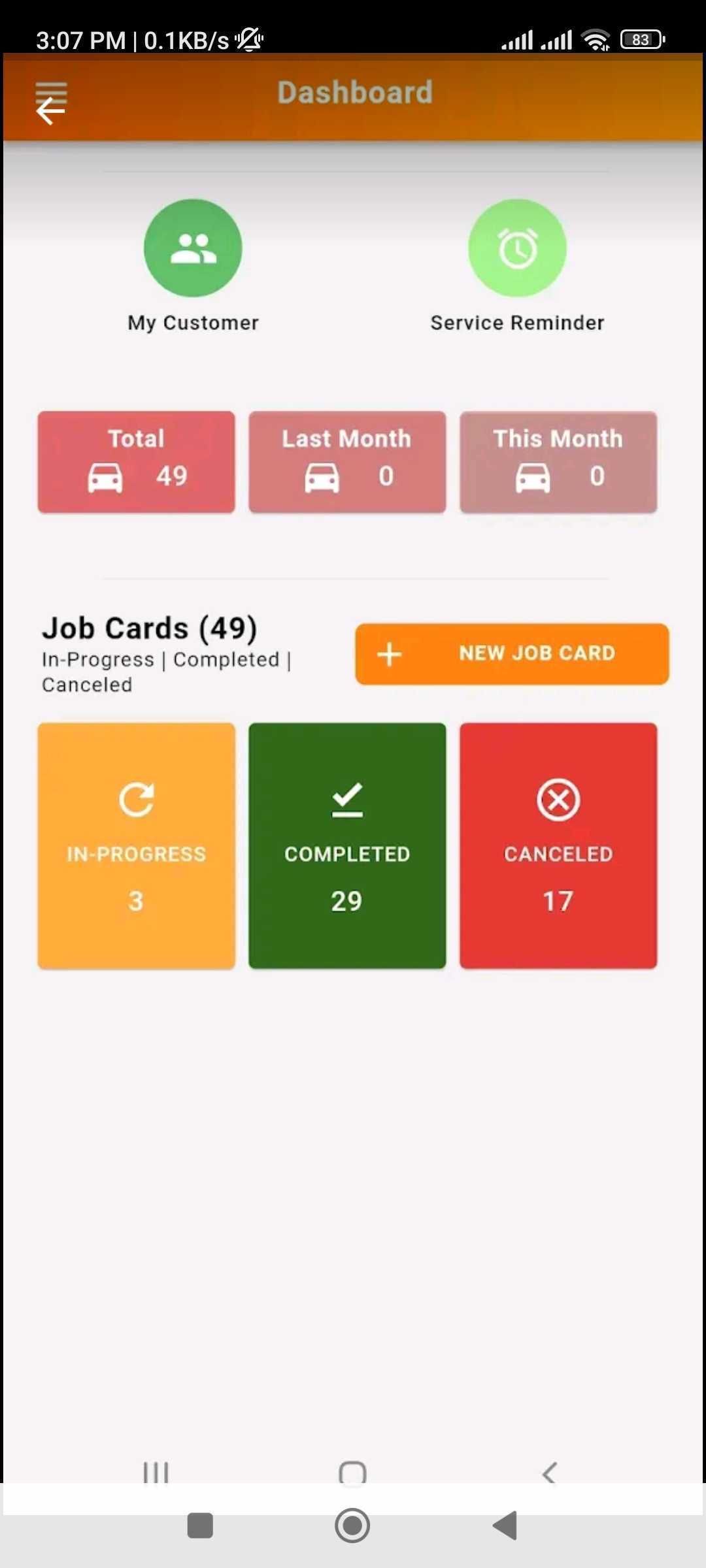Viewport: 706px width, 1568px height.
Task: Create a new job card
Action: [512, 654]
